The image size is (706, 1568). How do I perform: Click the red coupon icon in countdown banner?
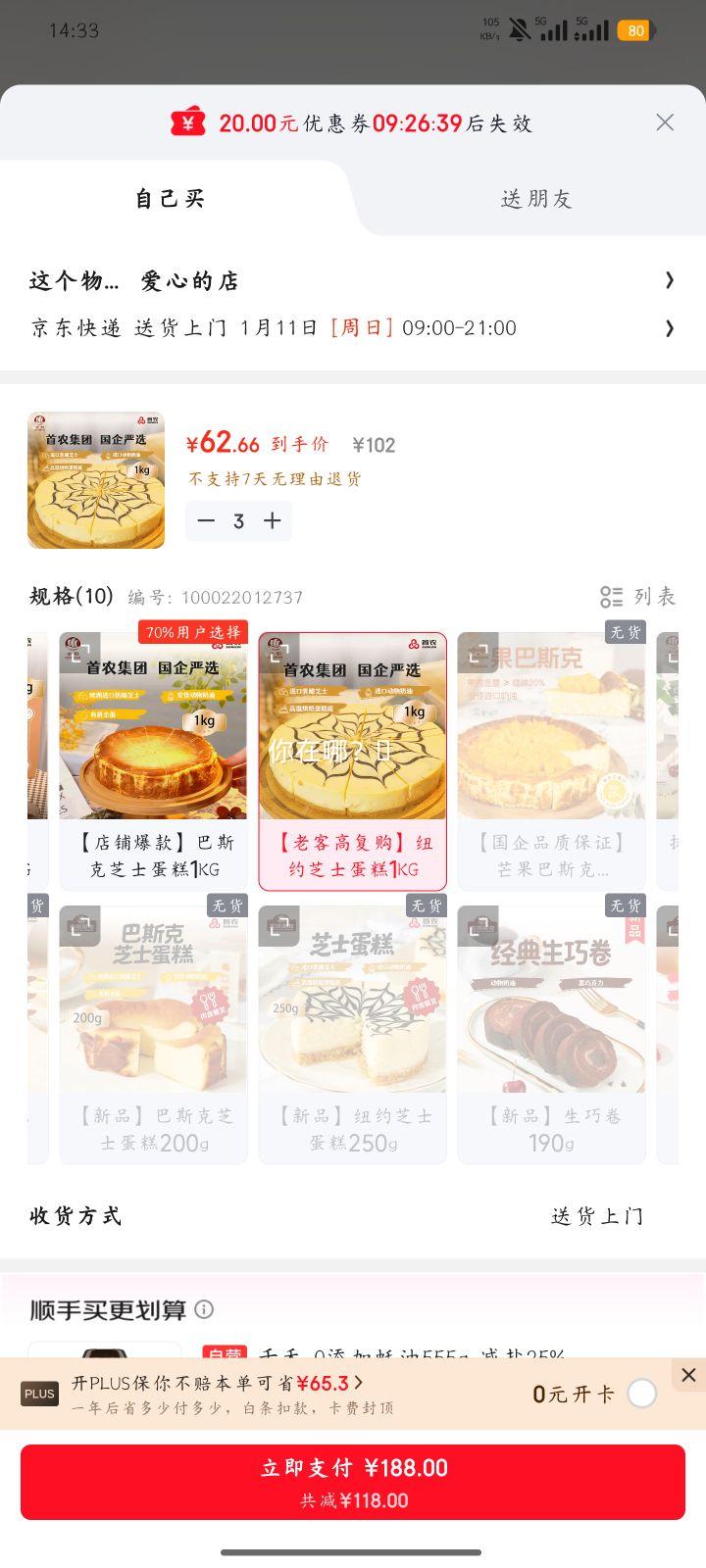click(187, 122)
